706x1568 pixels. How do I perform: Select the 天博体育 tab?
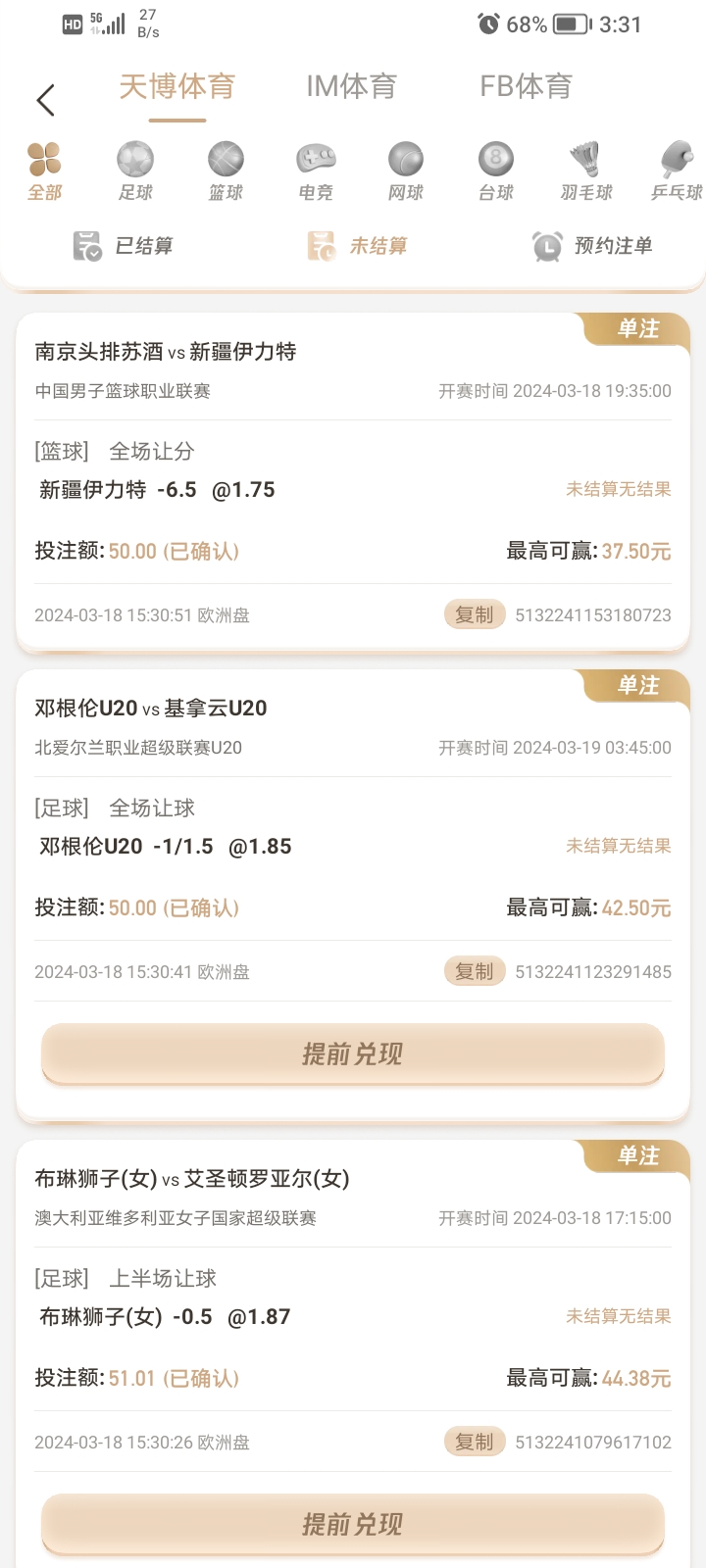pos(176,86)
